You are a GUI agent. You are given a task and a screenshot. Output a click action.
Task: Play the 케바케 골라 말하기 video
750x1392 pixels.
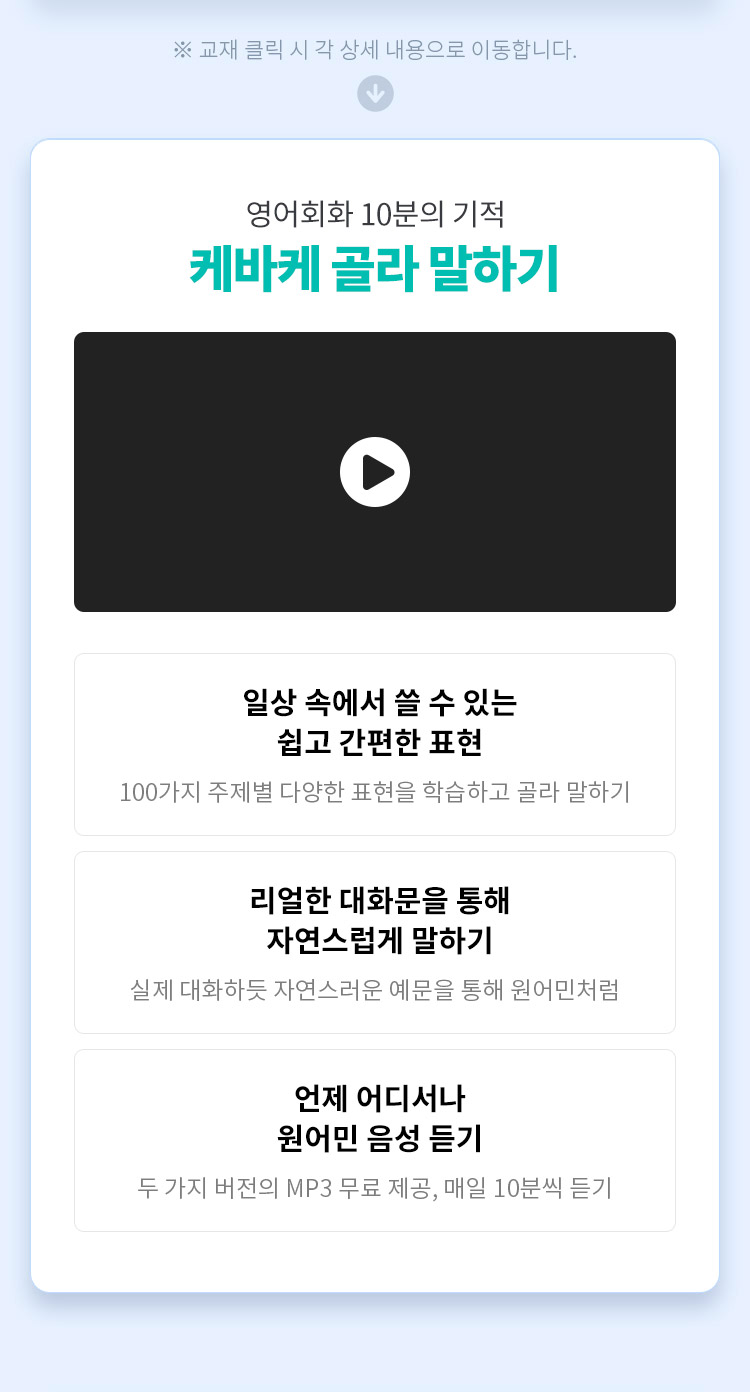pos(375,472)
